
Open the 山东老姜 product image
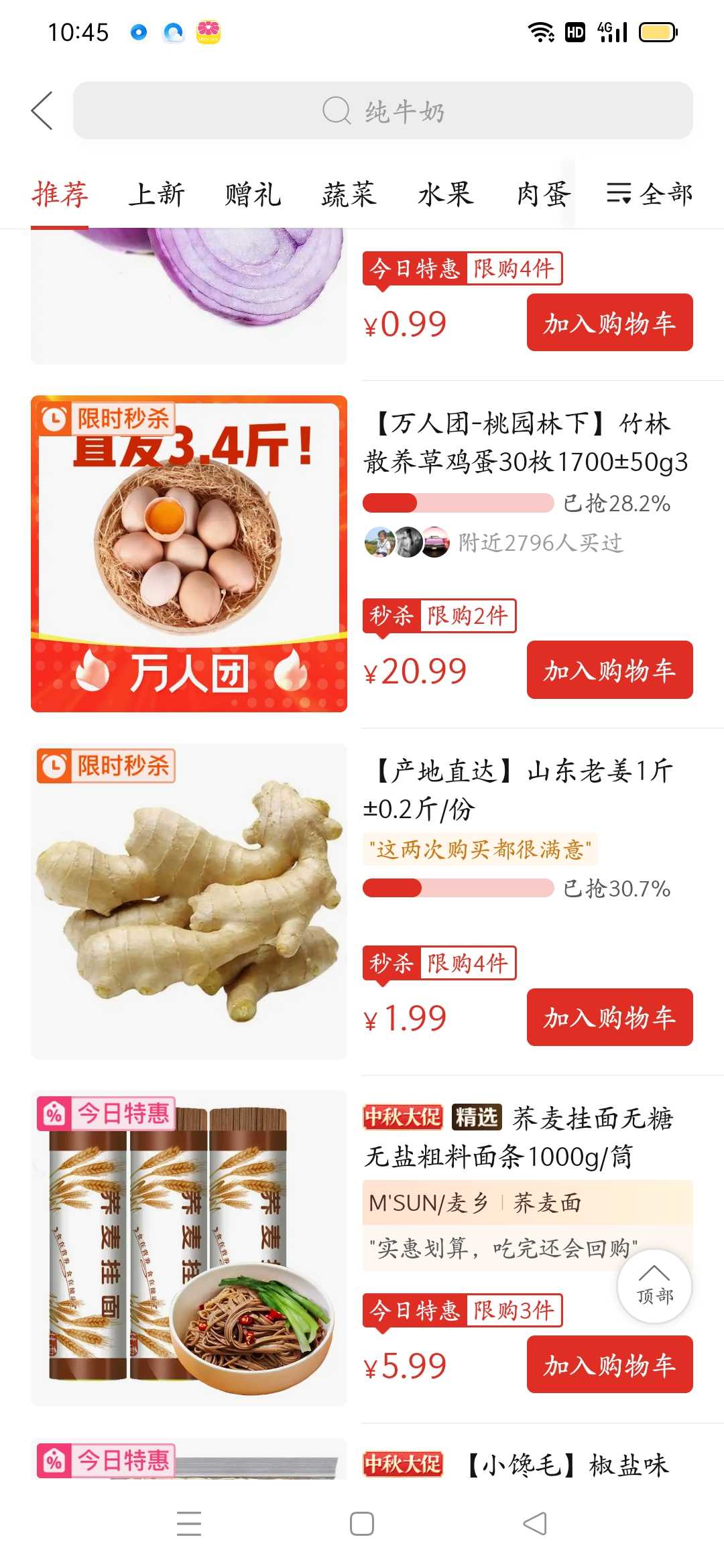(189, 901)
